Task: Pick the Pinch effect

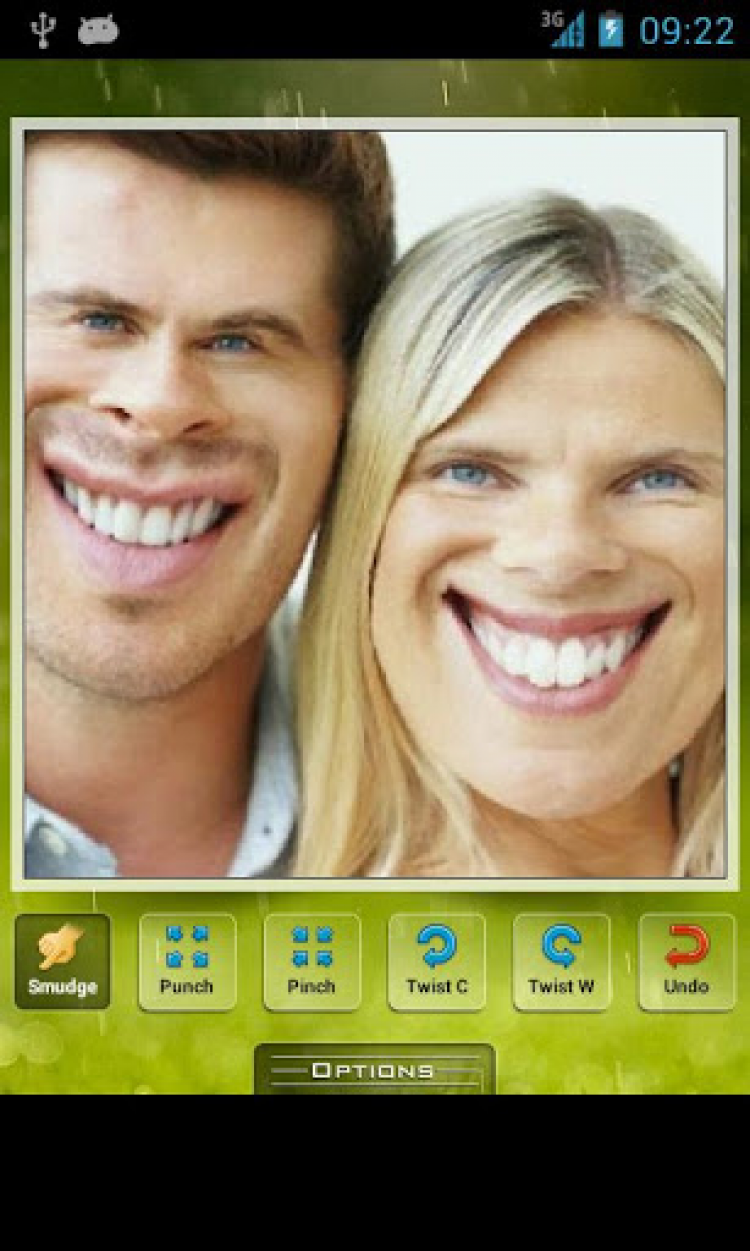Action: click(312, 961)
